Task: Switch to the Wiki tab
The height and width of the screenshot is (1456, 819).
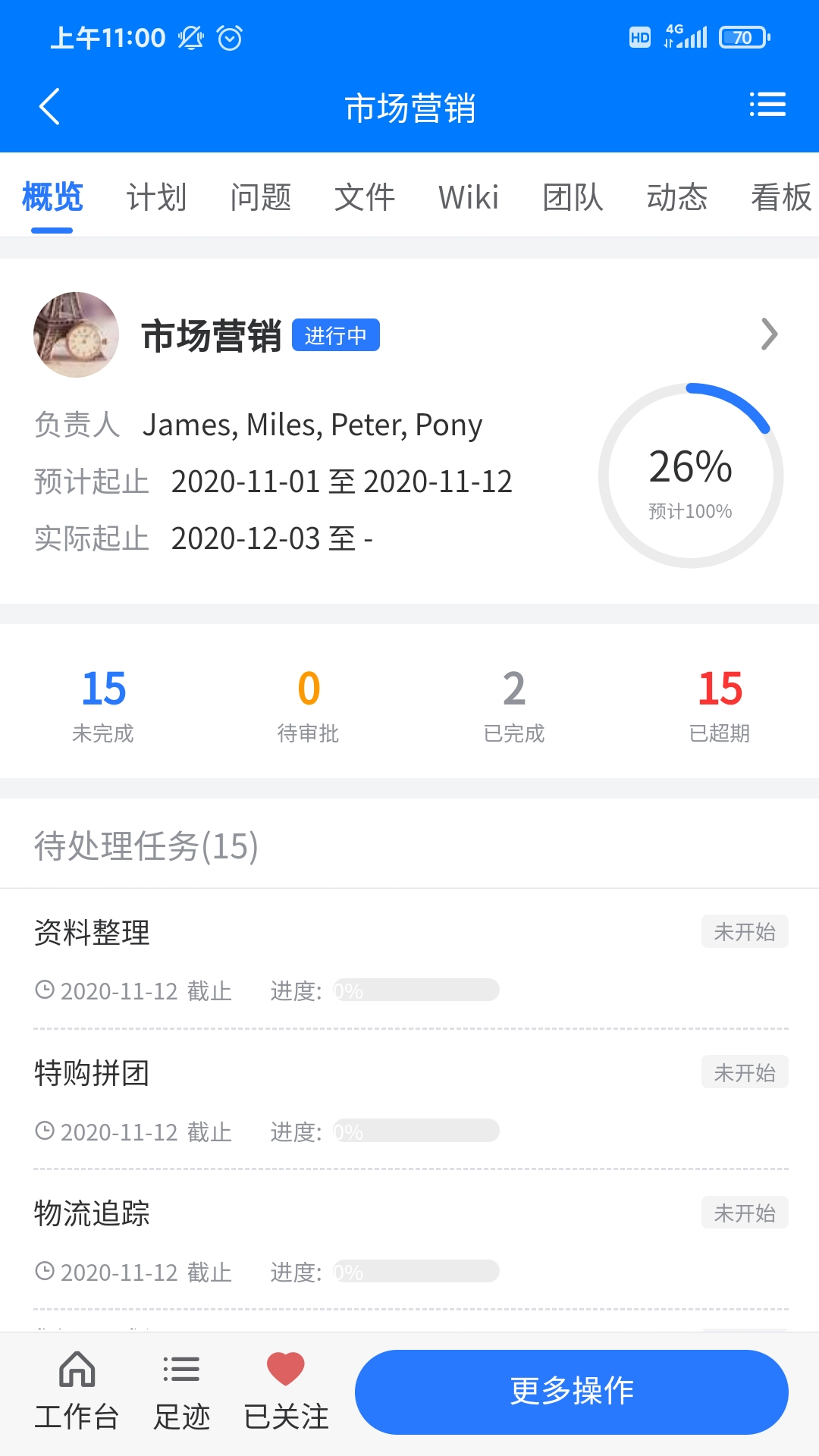Action: point(469,197)
